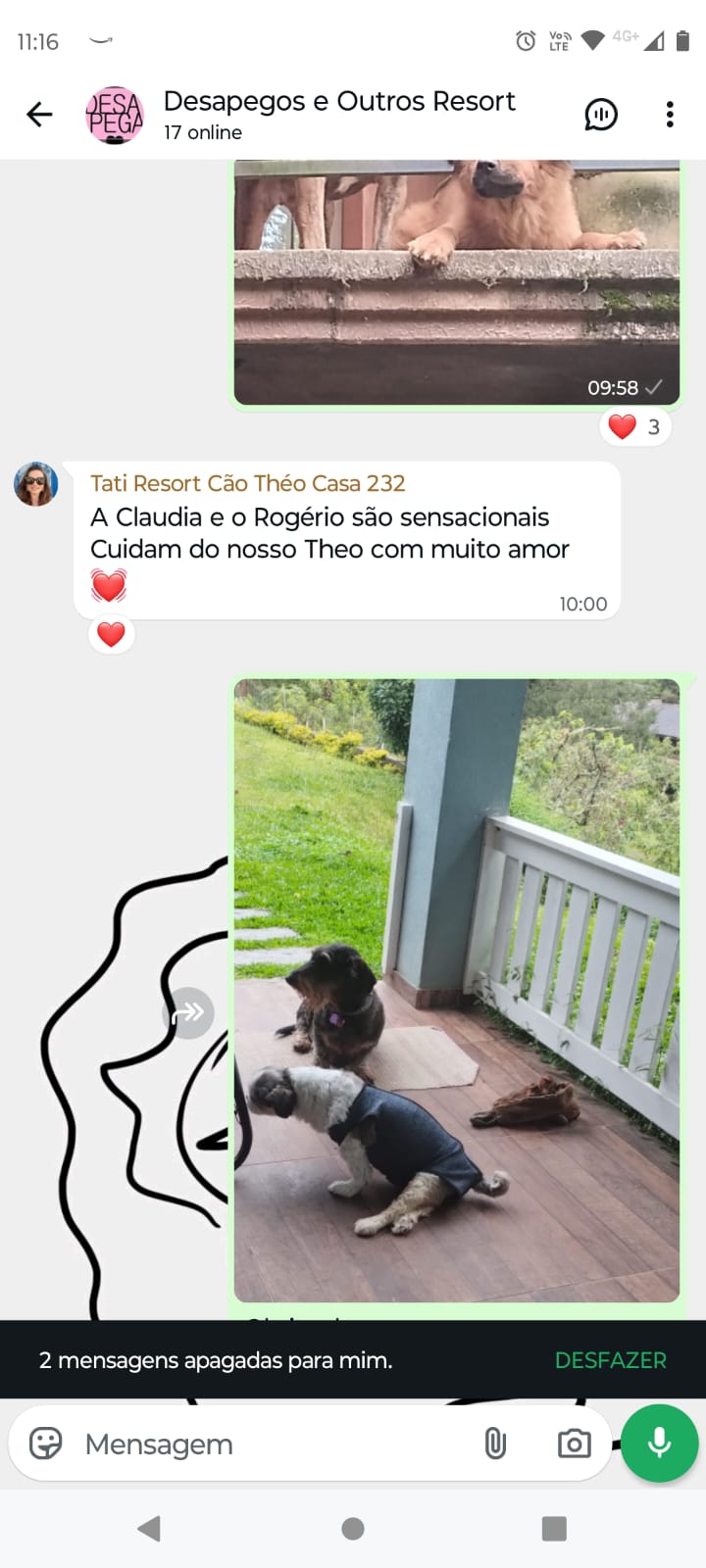This screenshot has width=706, height=1568.
Task: Open Tati Resort's profile picture
Action: pyautogui.click(x=36, y=484)
